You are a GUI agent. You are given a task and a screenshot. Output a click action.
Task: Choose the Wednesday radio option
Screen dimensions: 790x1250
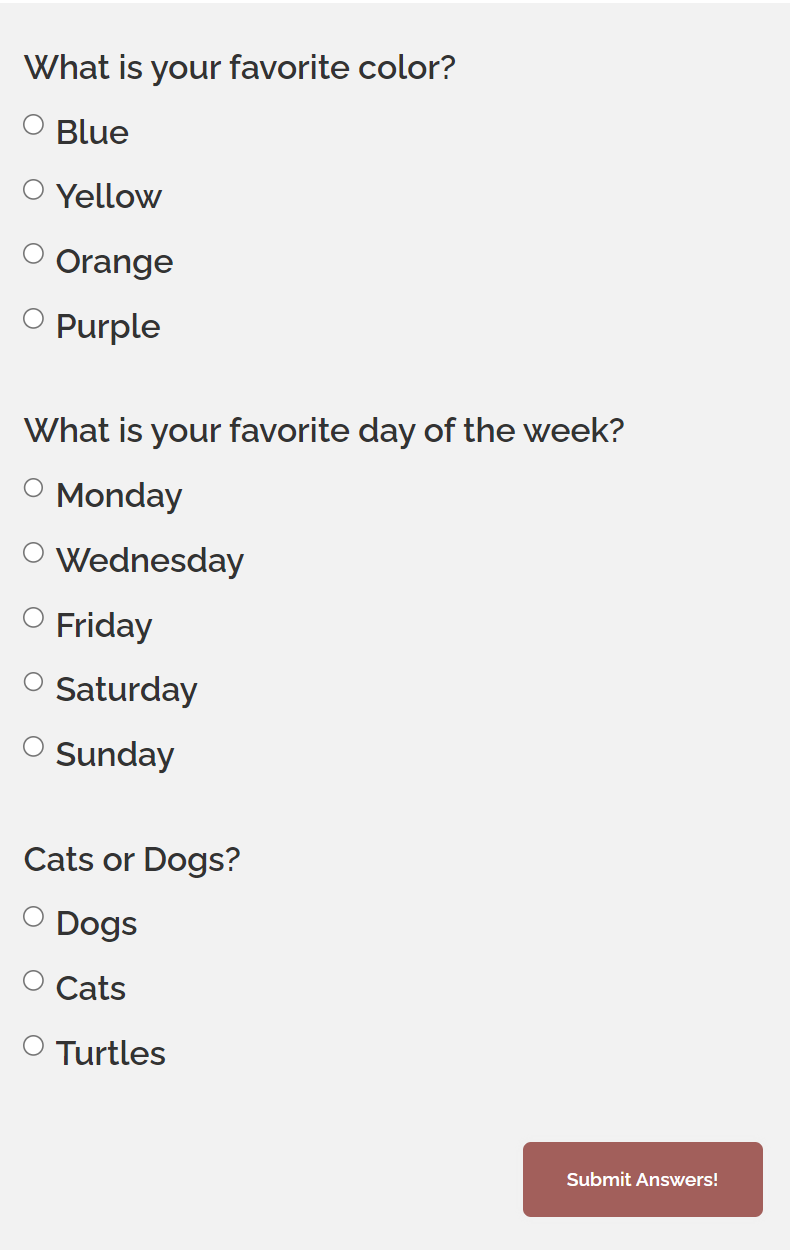point(34,553)
